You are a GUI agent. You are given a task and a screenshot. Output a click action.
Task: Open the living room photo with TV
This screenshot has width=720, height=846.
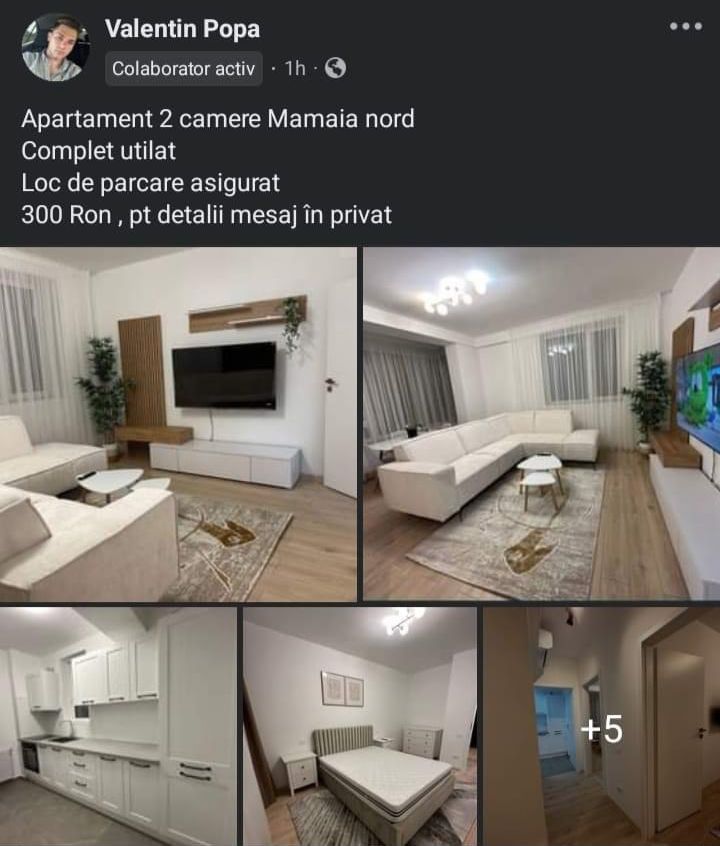pos(178,425)
